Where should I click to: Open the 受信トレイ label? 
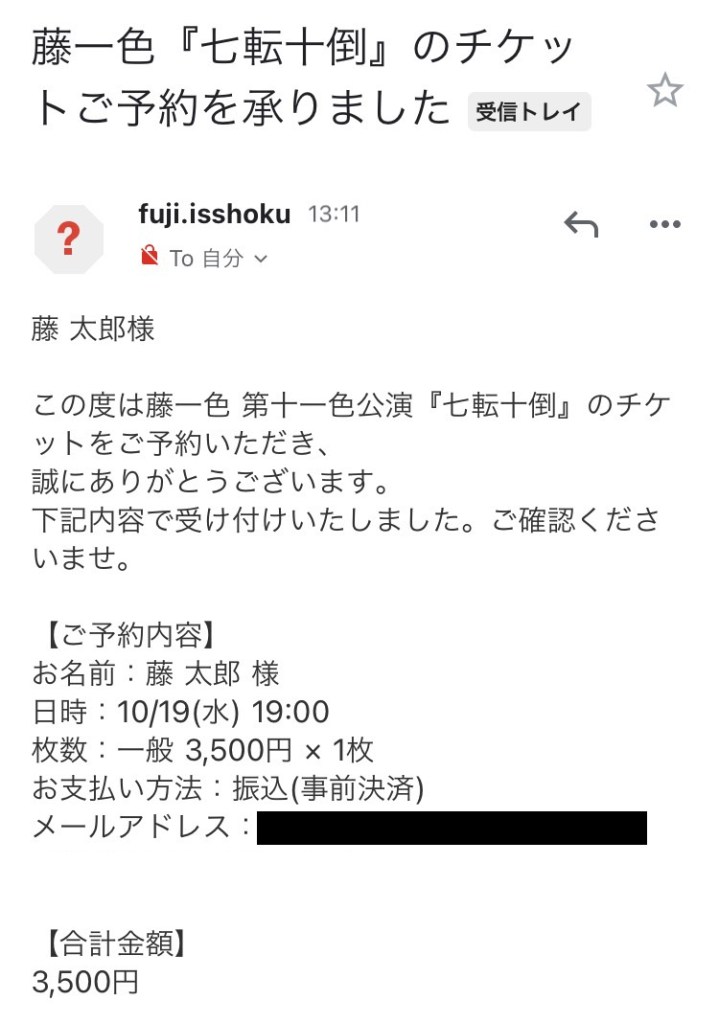(529, 112)
